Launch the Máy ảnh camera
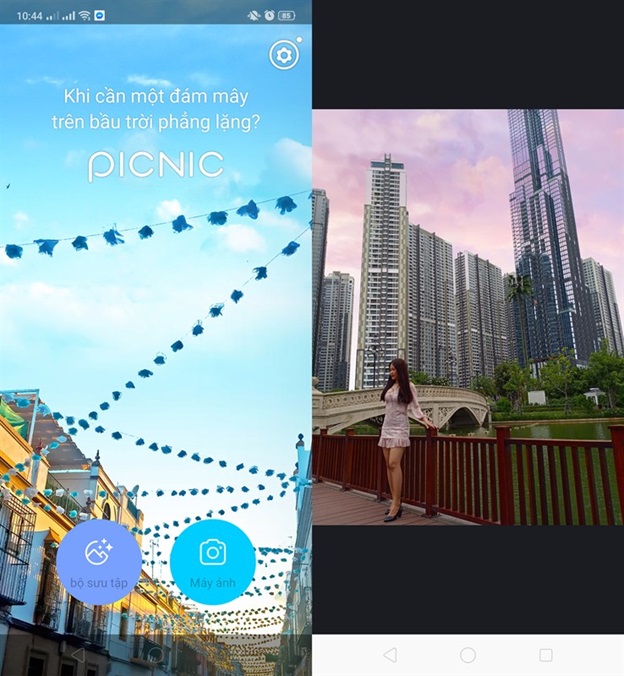 pyautogui.click(x=212, y=561)
